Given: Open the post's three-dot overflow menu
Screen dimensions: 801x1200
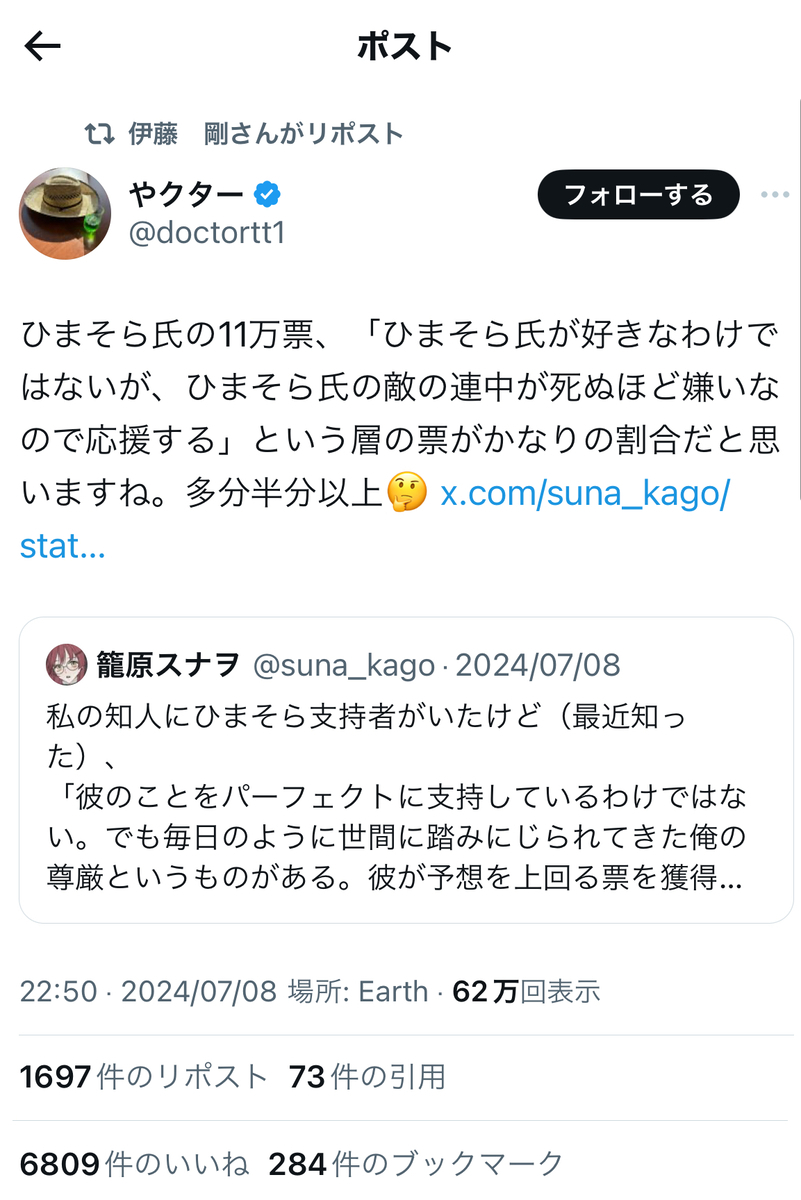Looking at the screenshot, I should pos(775,195).
